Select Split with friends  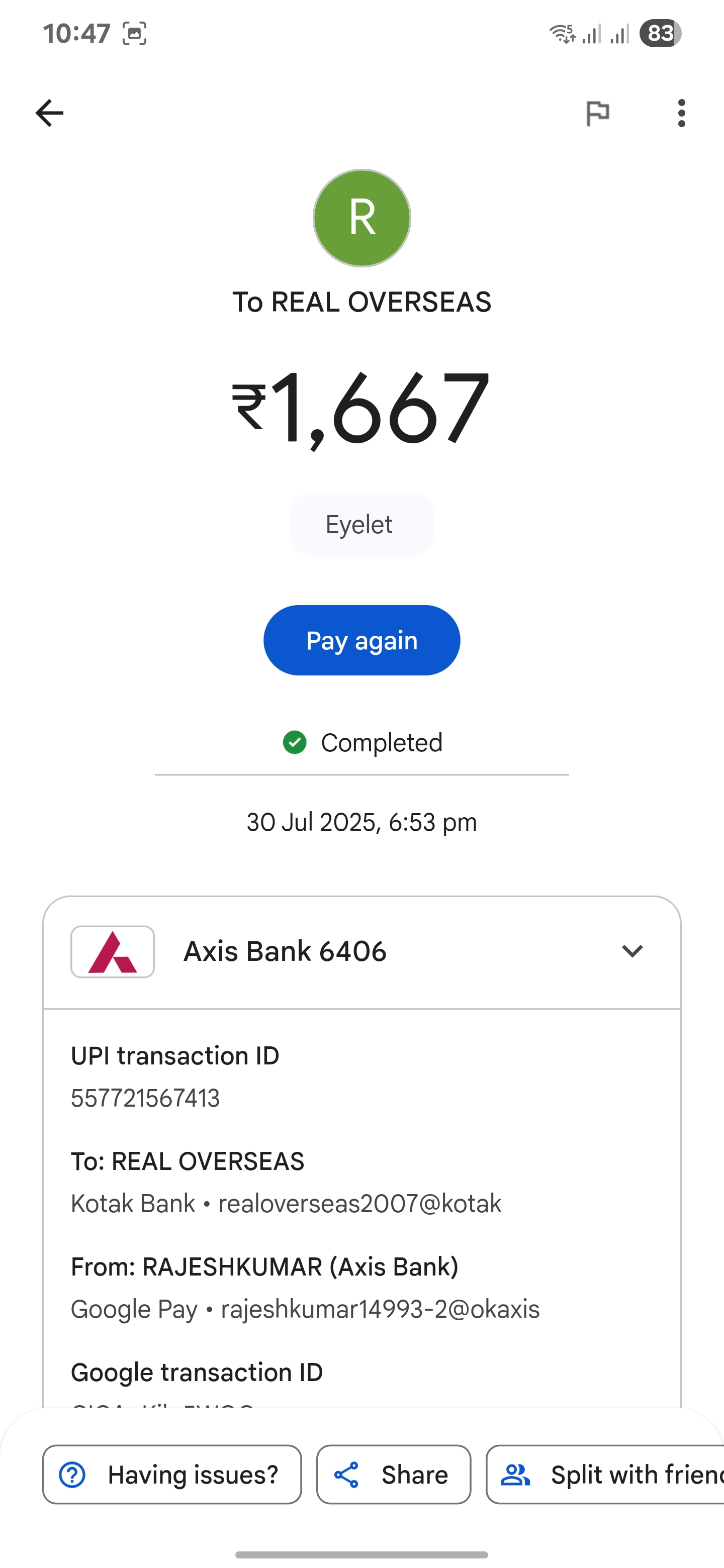tap(605, 1474)
